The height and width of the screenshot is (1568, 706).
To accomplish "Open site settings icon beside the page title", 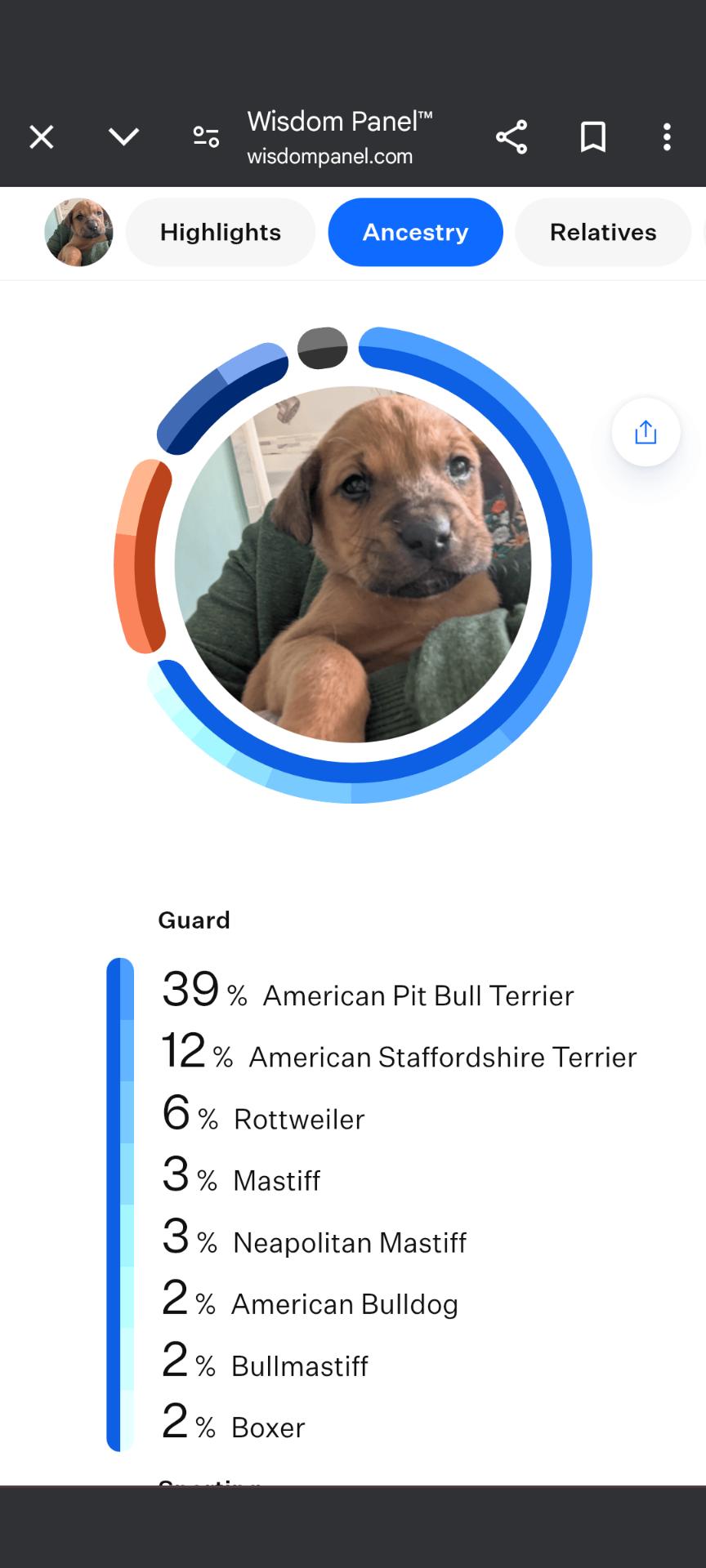I will pos(206,137).
